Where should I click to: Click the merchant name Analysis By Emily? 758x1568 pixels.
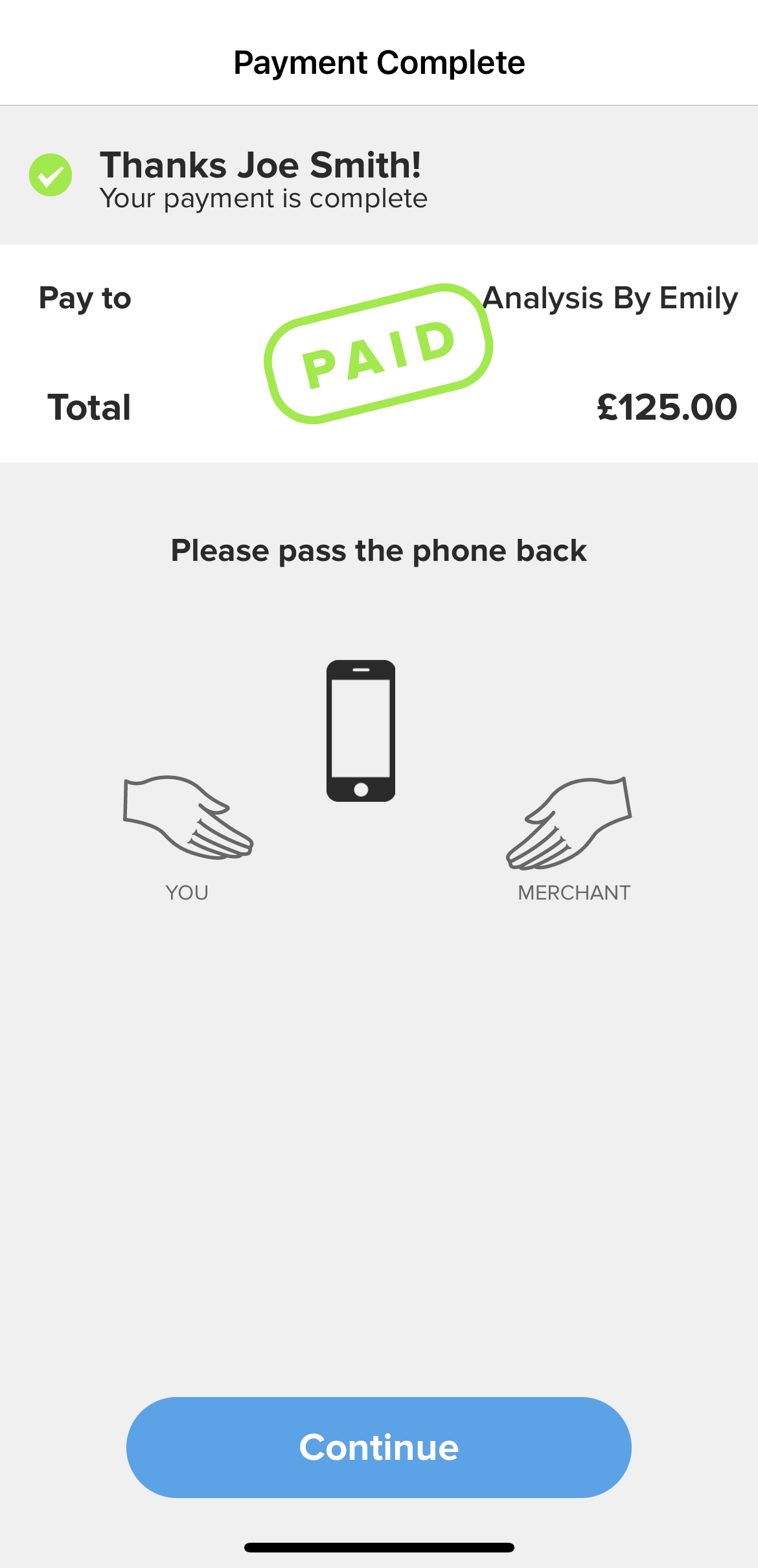coord(610,299)
